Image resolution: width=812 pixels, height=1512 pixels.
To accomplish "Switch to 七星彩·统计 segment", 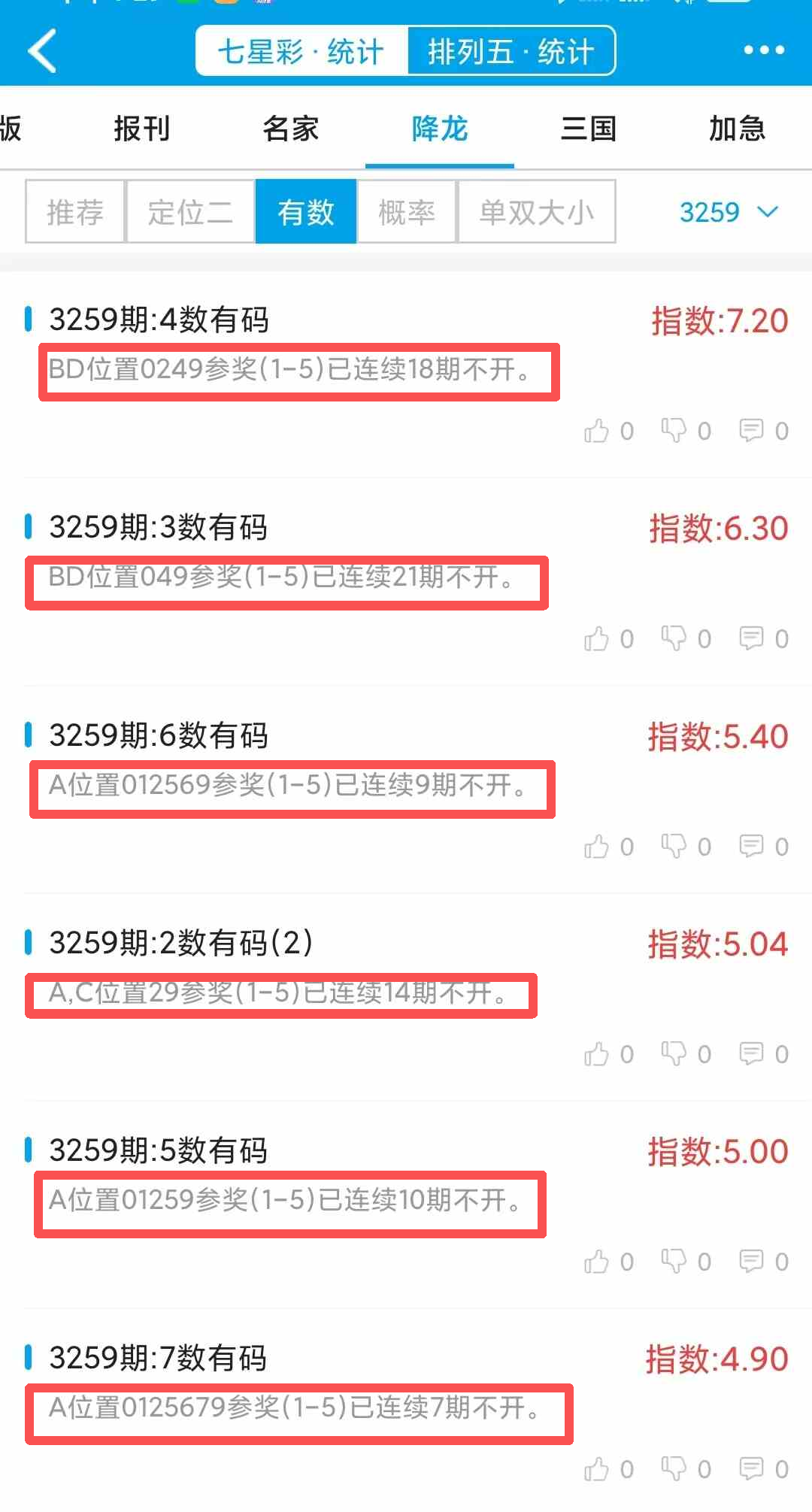I will tap(301, 51).
